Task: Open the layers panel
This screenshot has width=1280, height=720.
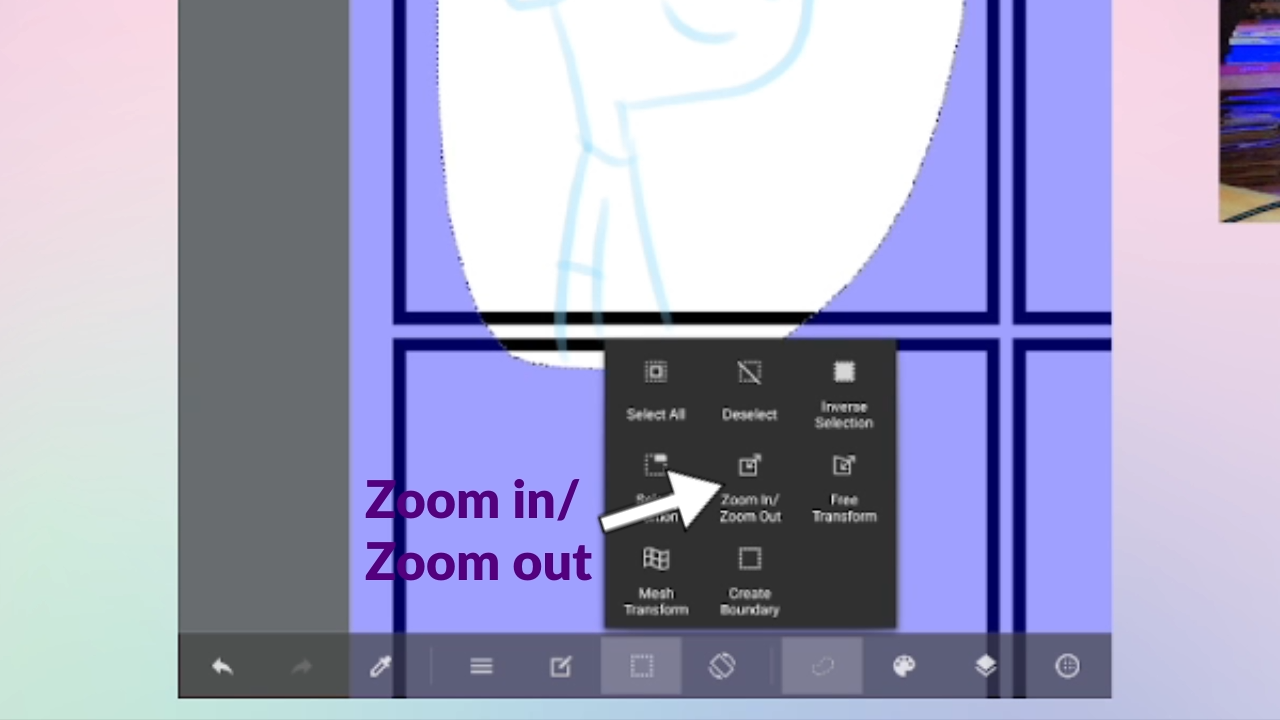Action: tap(986, 666)
